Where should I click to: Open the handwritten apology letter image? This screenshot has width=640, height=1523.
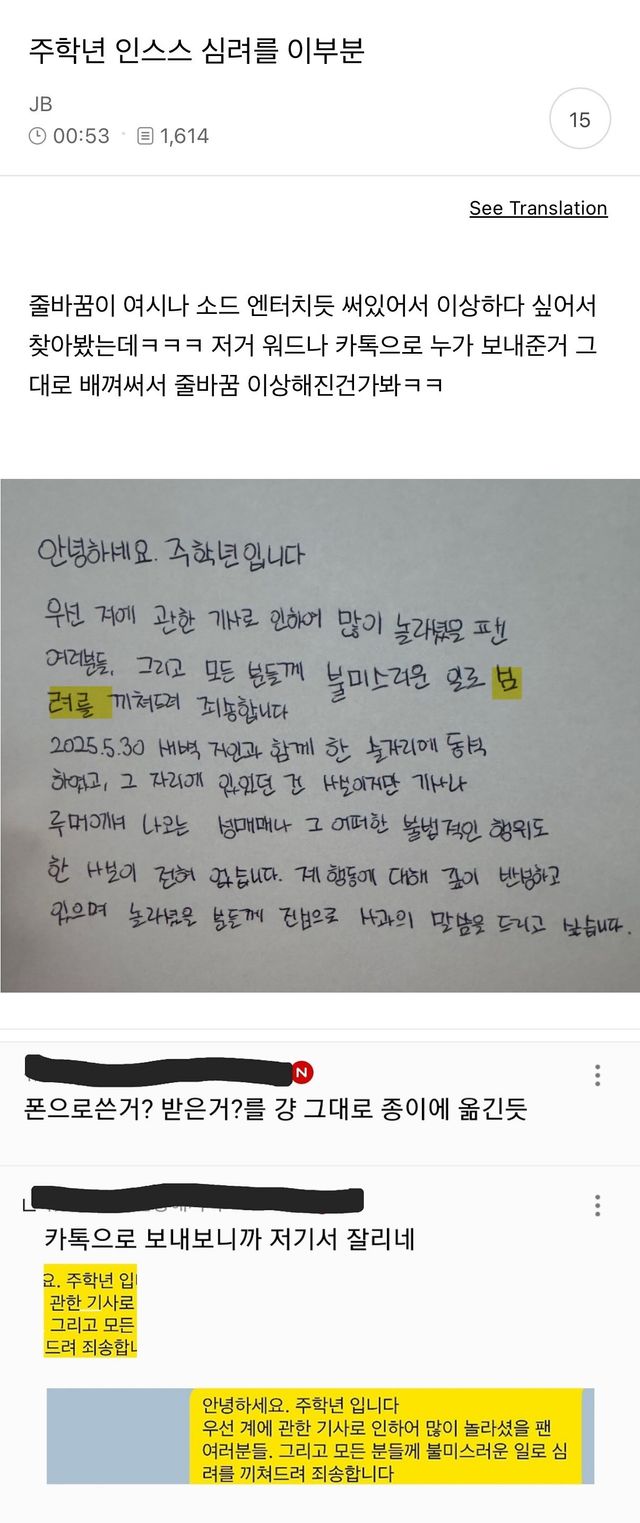click(x=320, y=735)
